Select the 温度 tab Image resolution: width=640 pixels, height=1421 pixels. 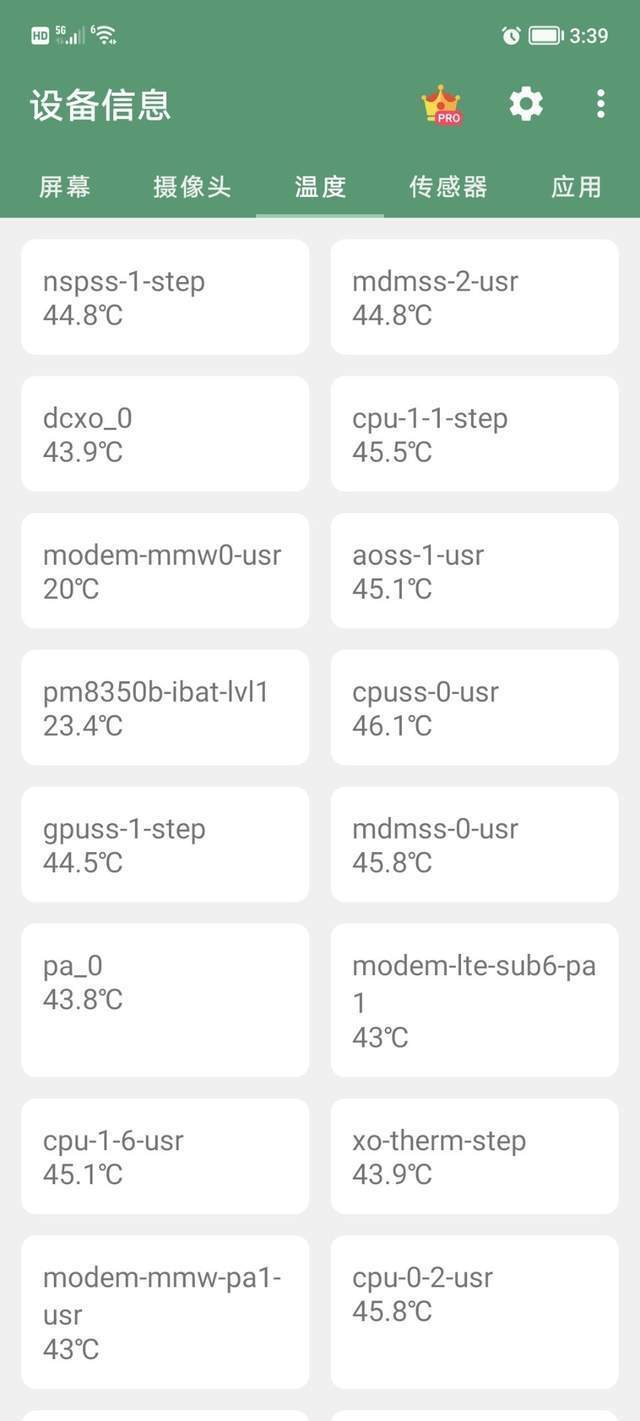(320, 187)
